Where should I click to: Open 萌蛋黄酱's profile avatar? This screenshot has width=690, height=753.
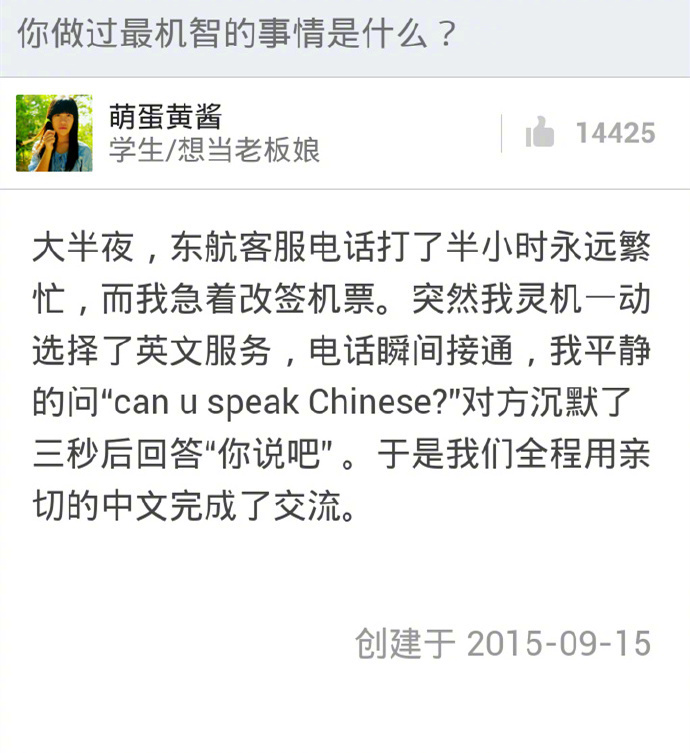click(x=54, y=133)
